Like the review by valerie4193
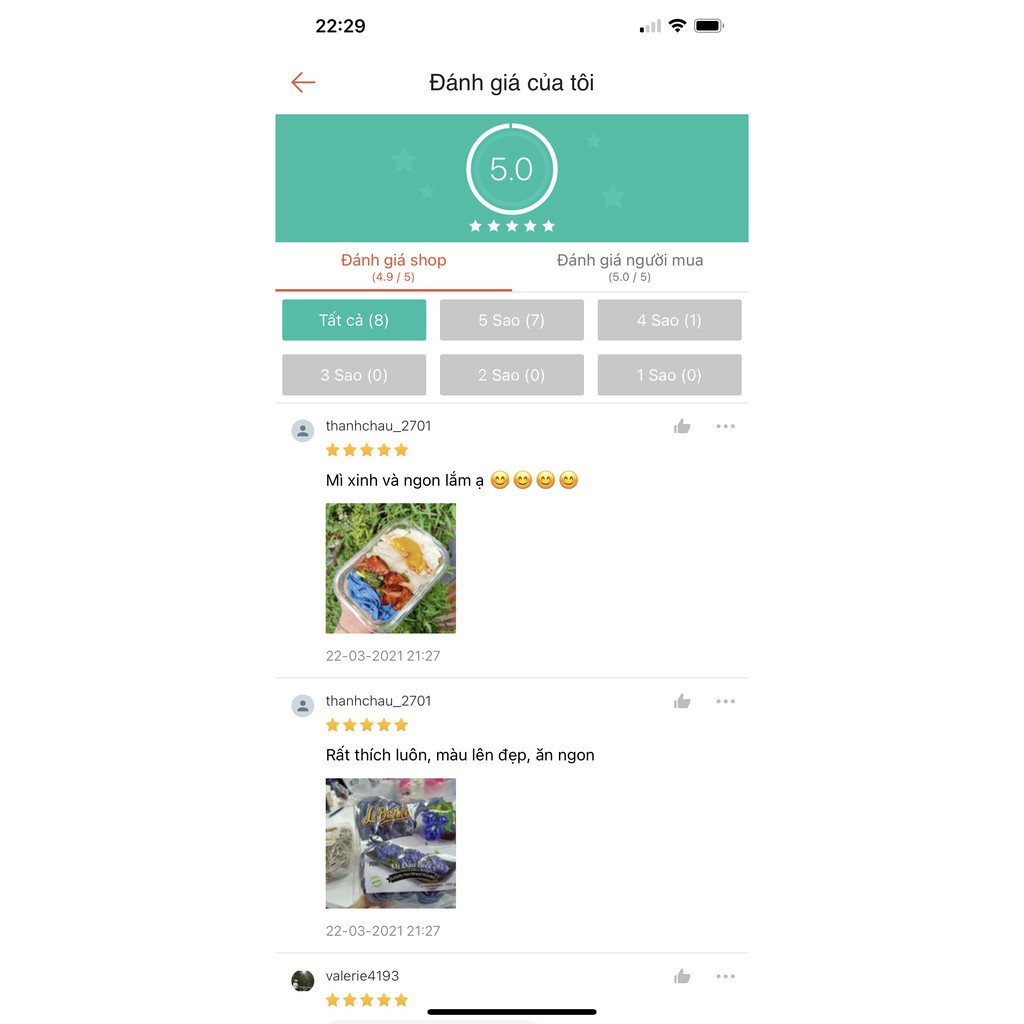Screen dimensions: 1024x1024 pyautogui.click(x=682, y=976)
